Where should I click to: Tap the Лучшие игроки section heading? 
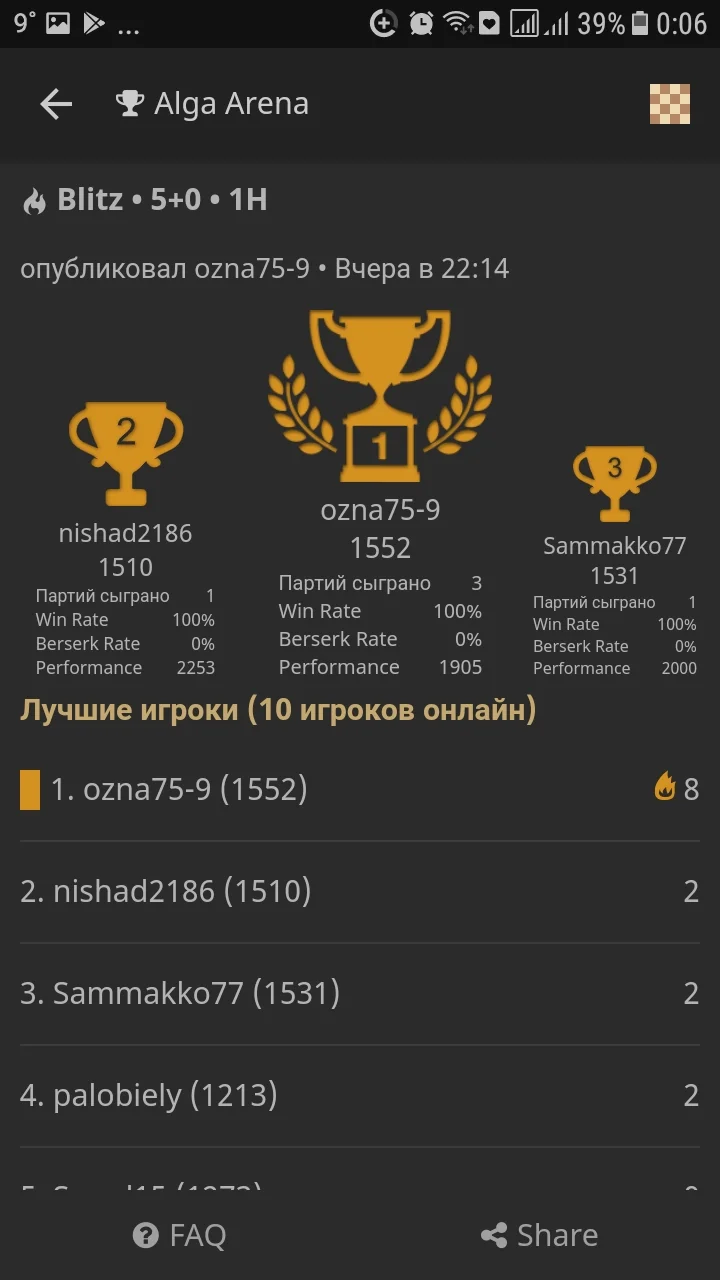[279, 709]
